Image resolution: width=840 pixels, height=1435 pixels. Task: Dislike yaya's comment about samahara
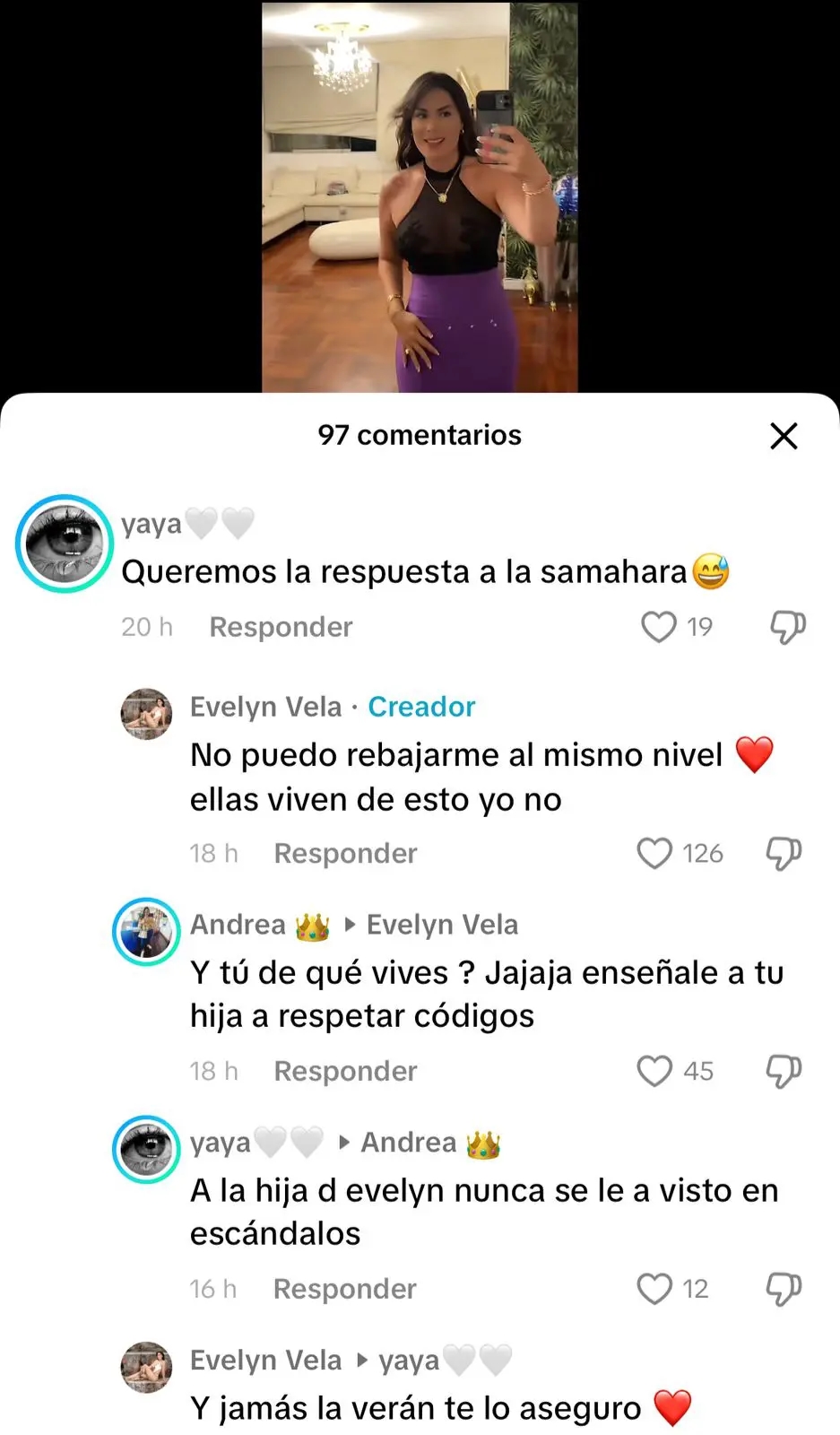(788, 627)
